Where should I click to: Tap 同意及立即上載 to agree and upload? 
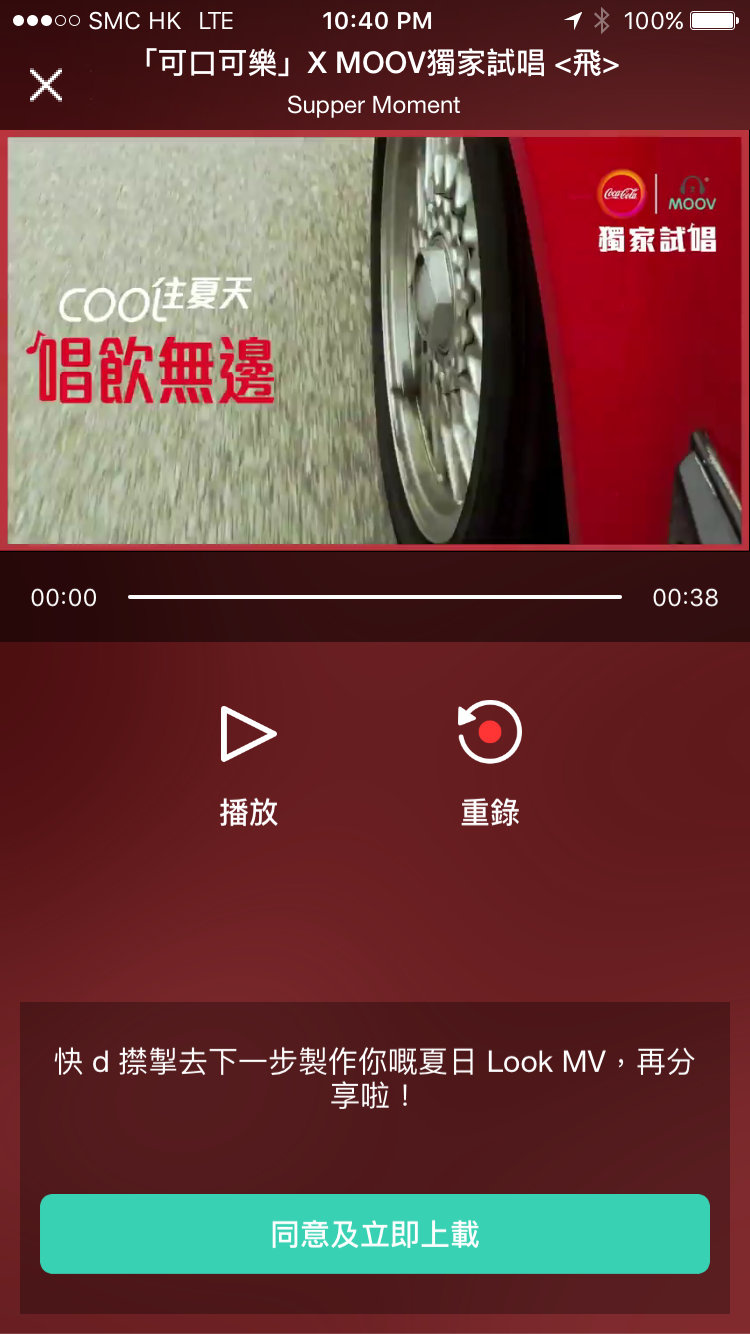pos(375,1234)
